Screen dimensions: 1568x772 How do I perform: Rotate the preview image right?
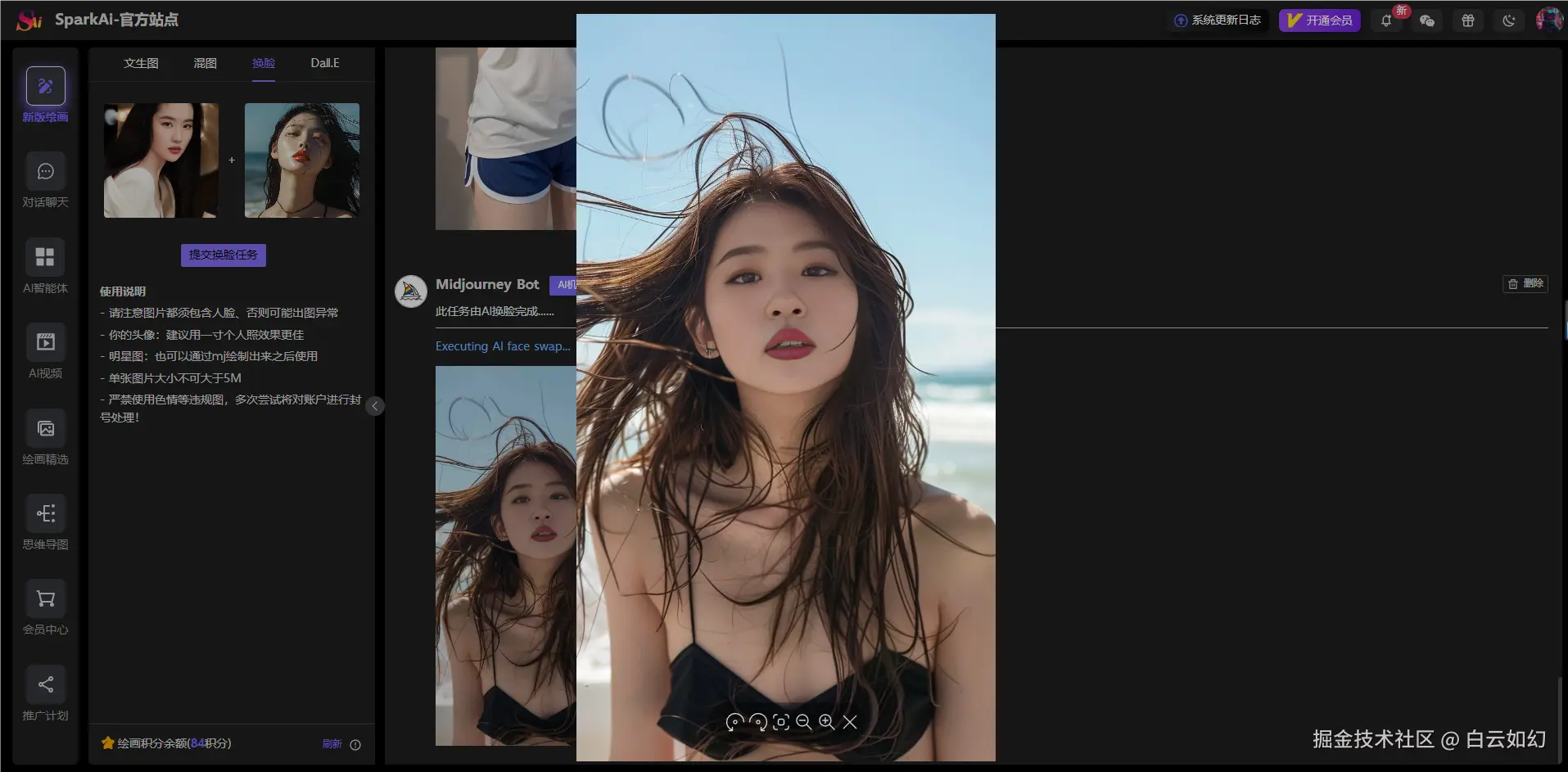click(758, 722)
